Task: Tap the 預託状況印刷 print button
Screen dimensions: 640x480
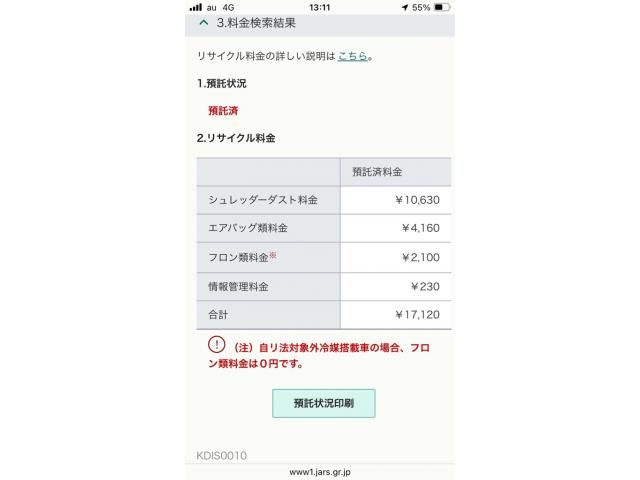Action: pos(323,404)
